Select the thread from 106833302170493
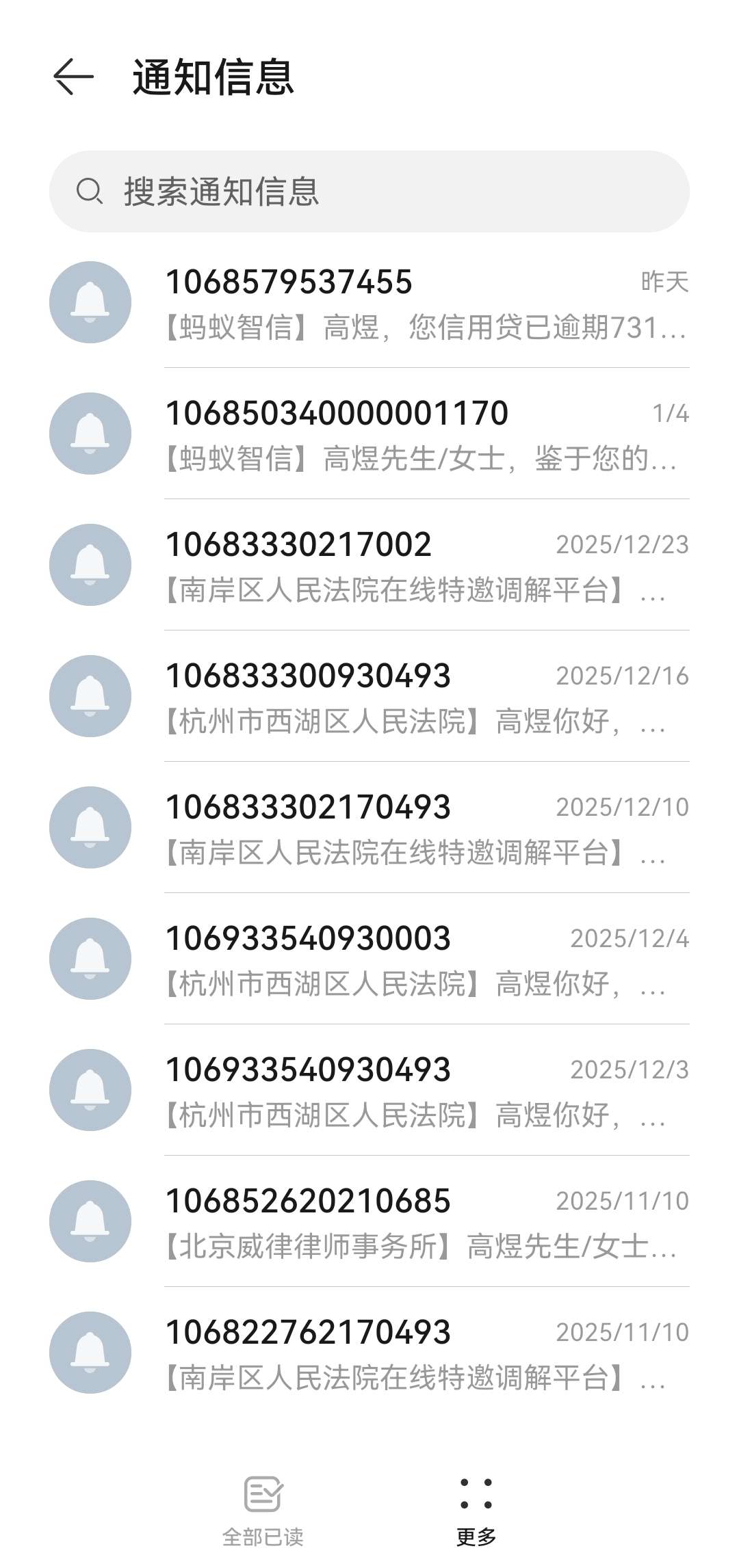 [x=424, y=828]
